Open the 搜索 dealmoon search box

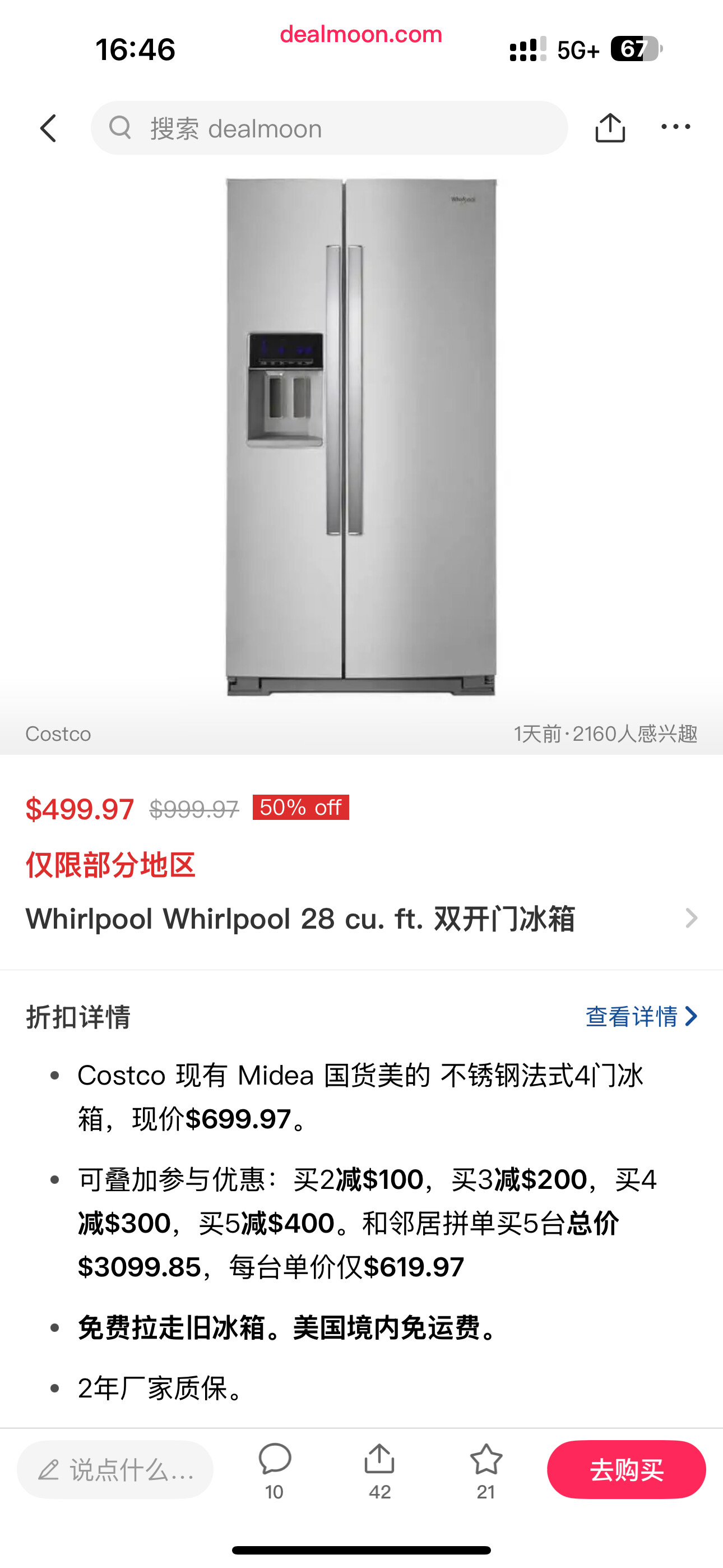(329, 128)
